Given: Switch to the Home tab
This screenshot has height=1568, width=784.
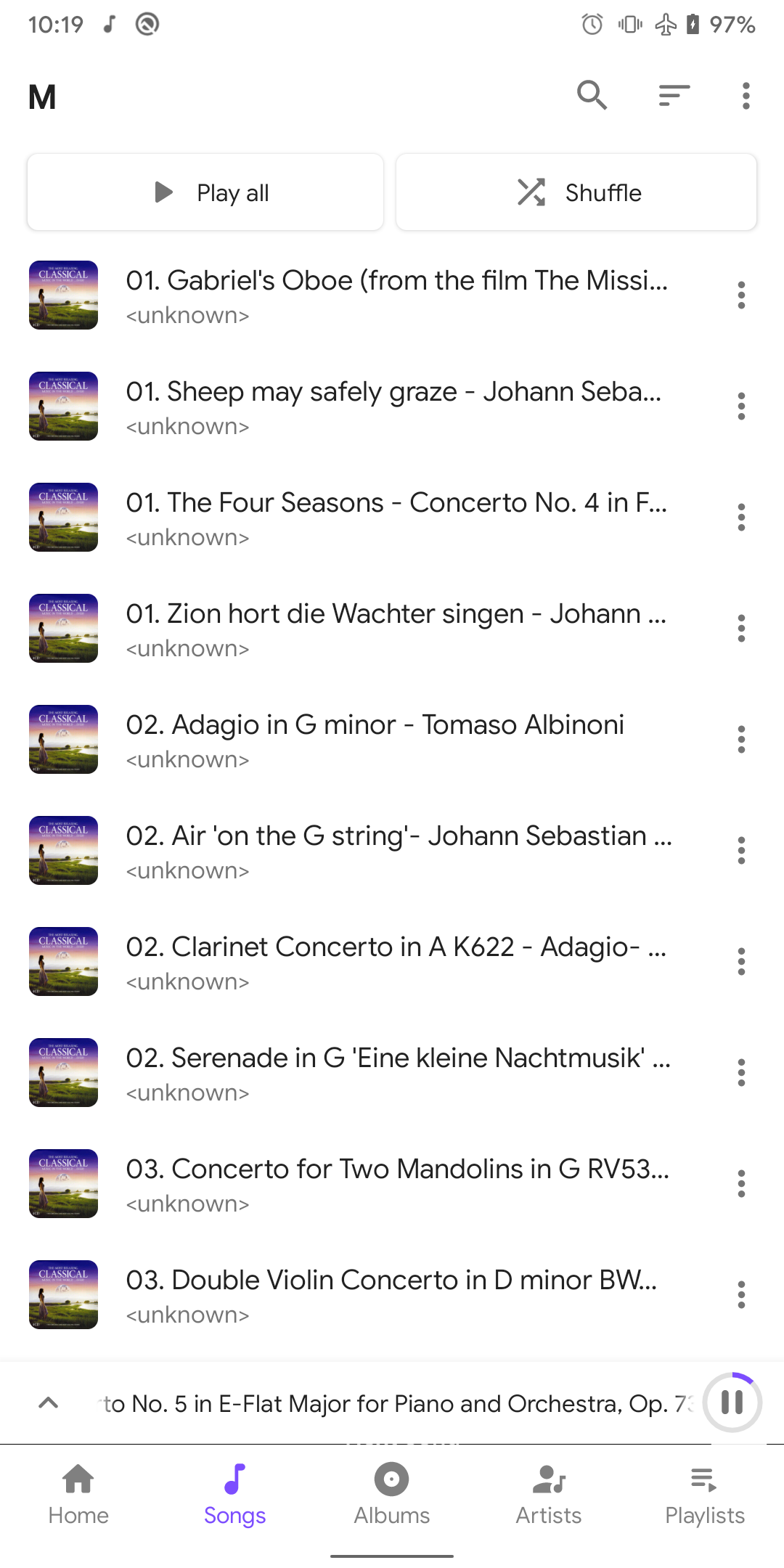Looking at the screenshot, I should click(x=78, y=1494).
